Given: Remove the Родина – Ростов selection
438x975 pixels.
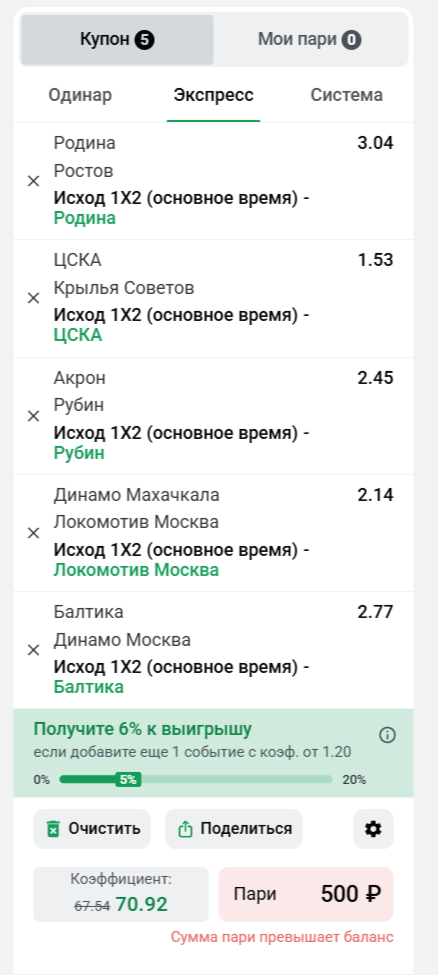Looking at the screenshot, I should (x=34, y=181).
